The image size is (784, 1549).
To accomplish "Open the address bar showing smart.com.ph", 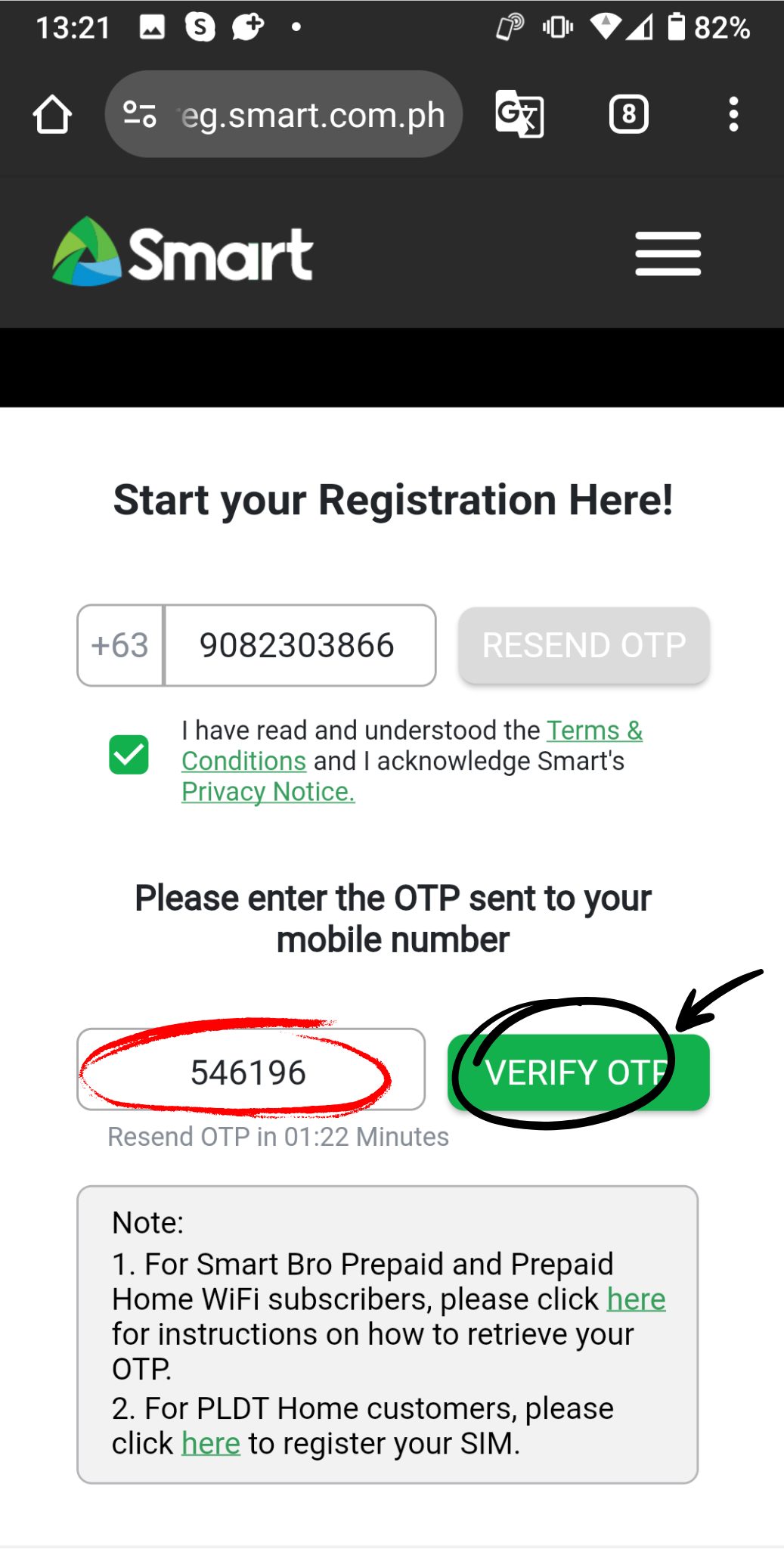I will coord(284,114).
